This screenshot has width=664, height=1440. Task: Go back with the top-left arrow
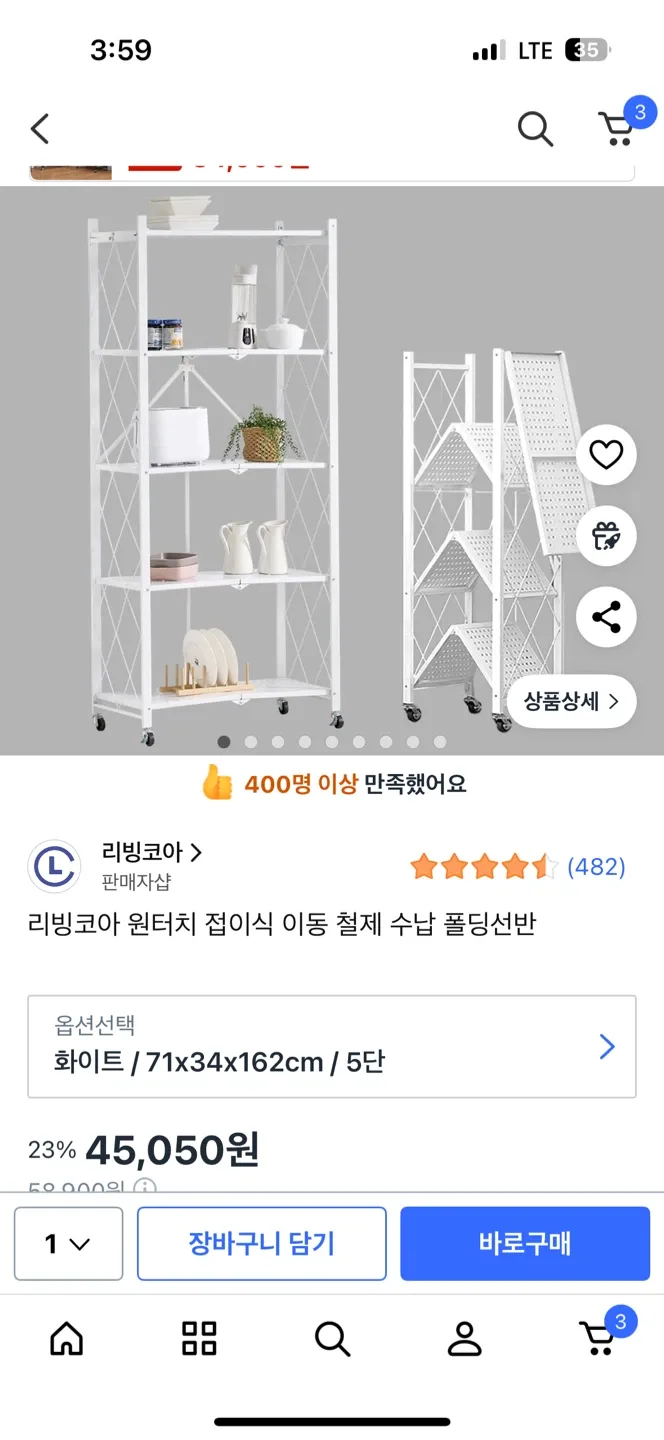[x=40, y=129]
